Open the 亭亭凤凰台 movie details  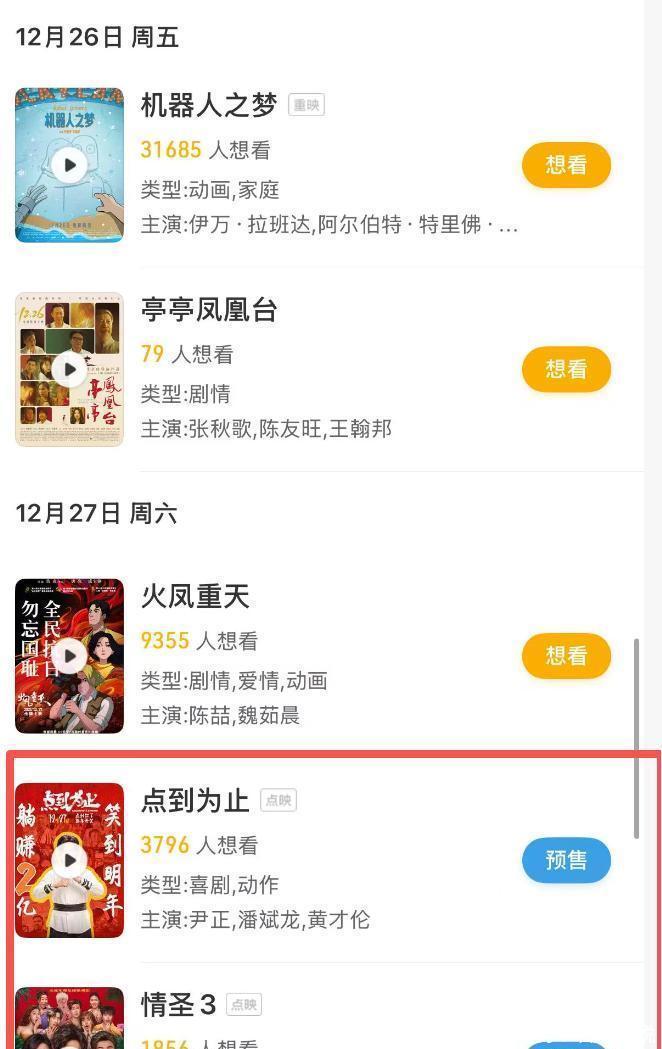click(x=209, y=310)
